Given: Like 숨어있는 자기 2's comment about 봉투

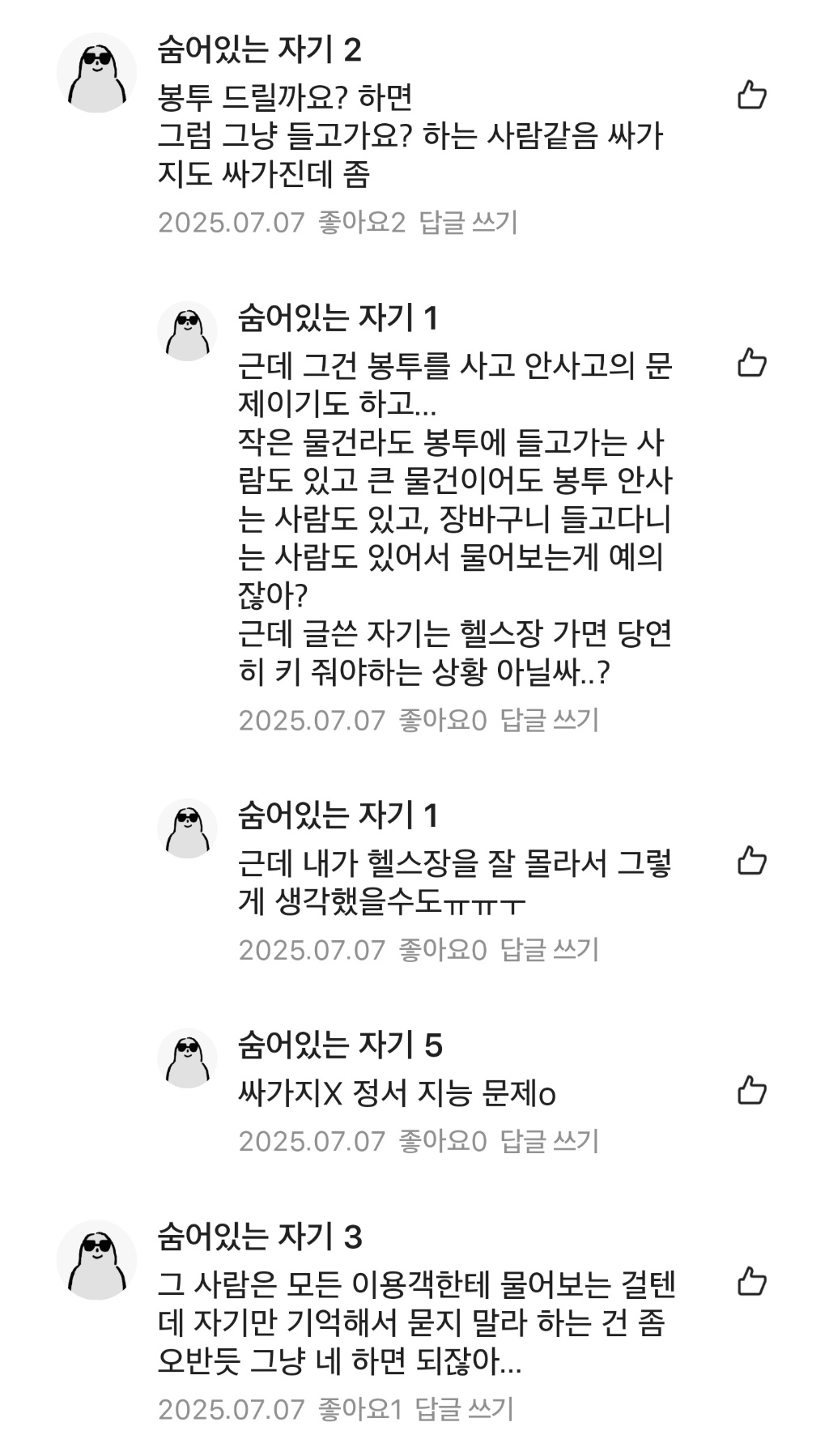Looking at the screenshot, I should 751,96.
